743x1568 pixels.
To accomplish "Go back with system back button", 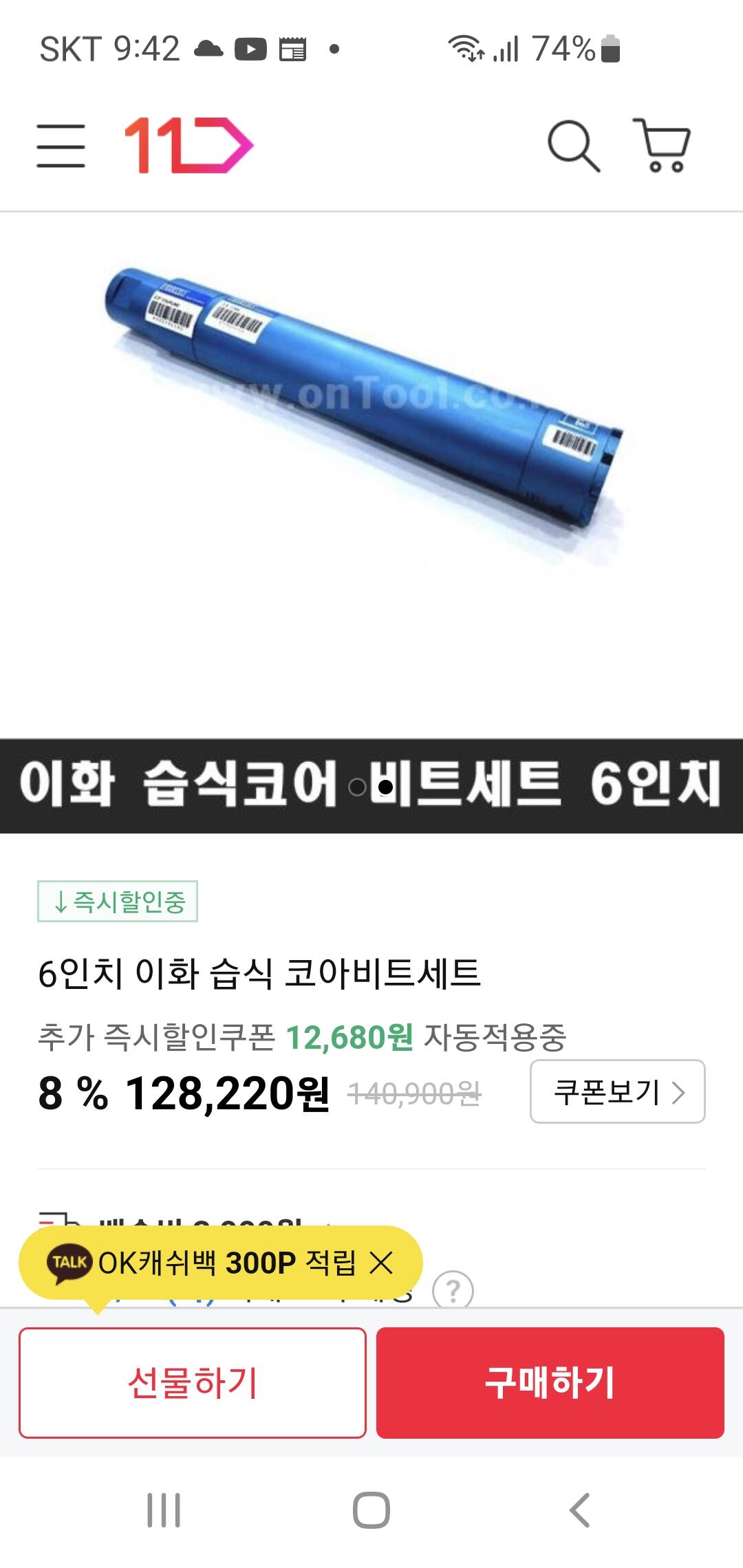I will [579, 1511].
